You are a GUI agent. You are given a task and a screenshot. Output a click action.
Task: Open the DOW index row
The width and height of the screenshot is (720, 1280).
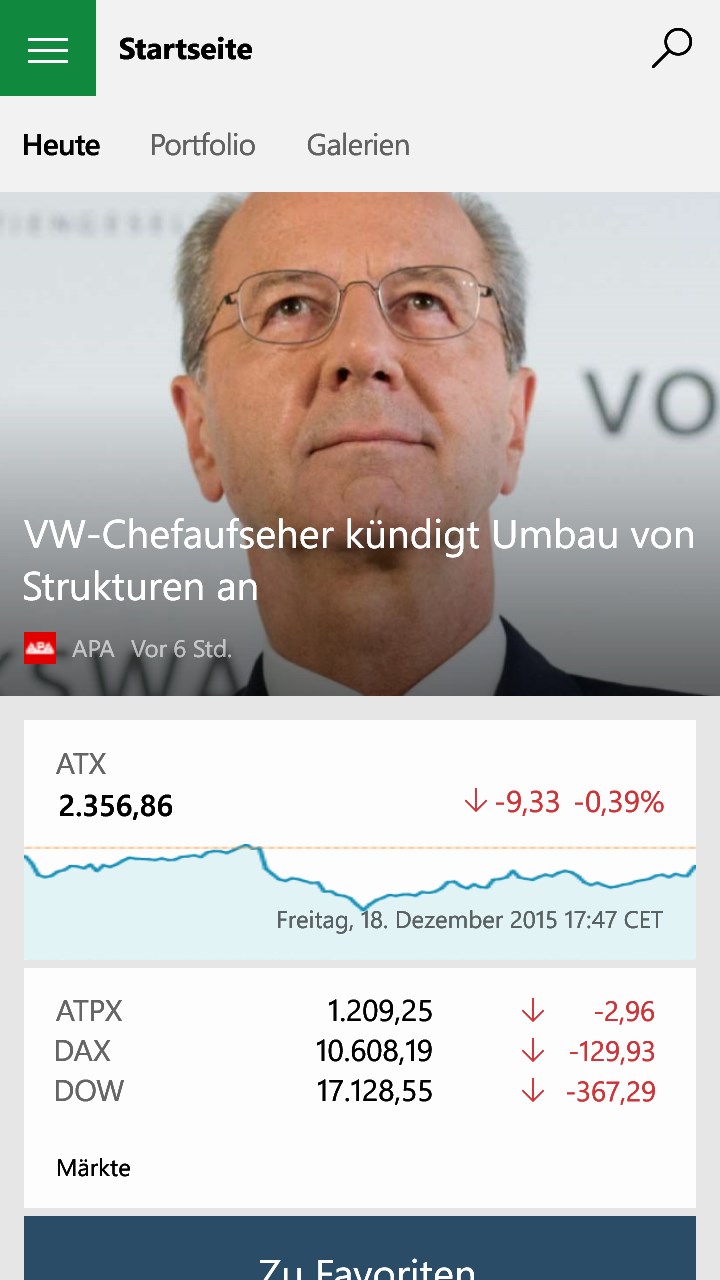coord(359,1091)
